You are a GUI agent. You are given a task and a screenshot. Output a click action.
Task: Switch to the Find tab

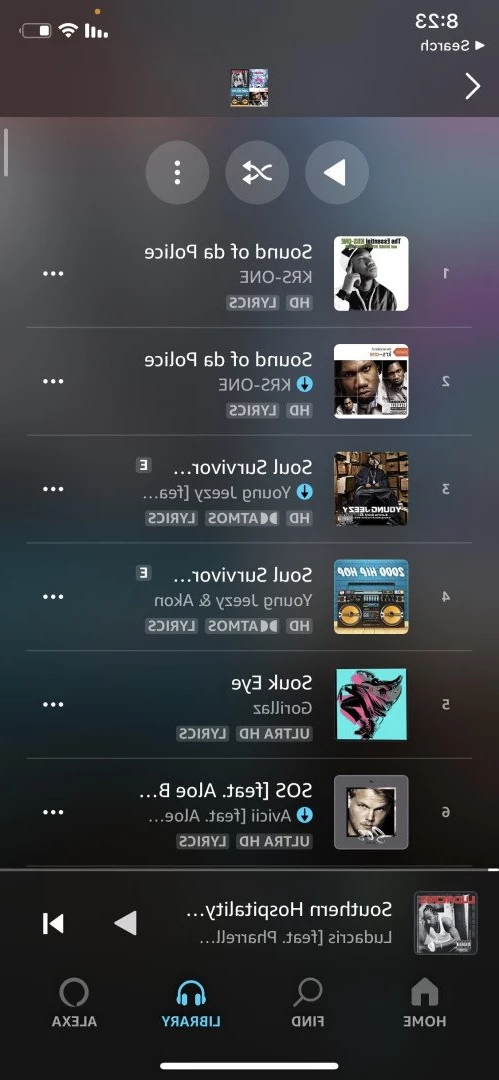point(307,1003)
